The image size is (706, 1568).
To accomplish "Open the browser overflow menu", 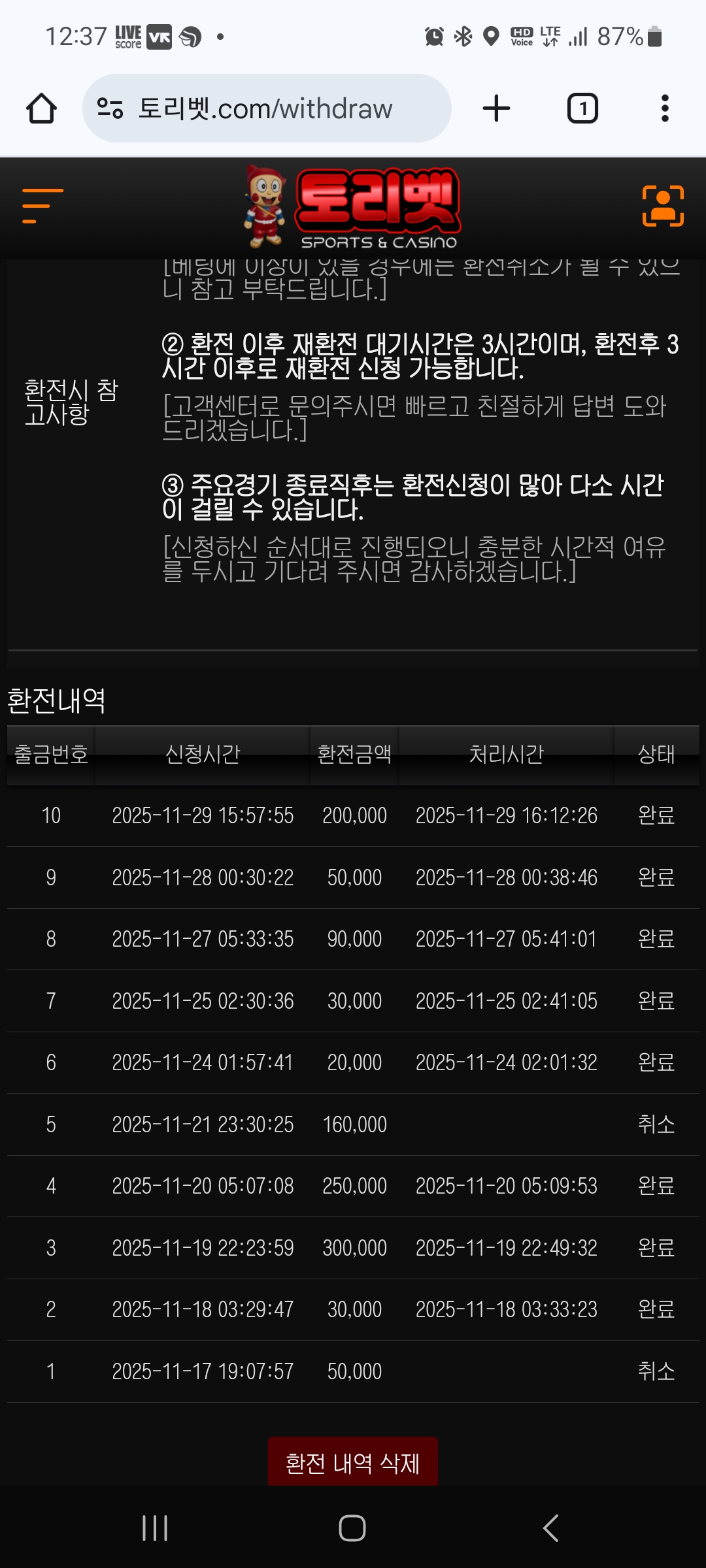I will pos(665,108).
